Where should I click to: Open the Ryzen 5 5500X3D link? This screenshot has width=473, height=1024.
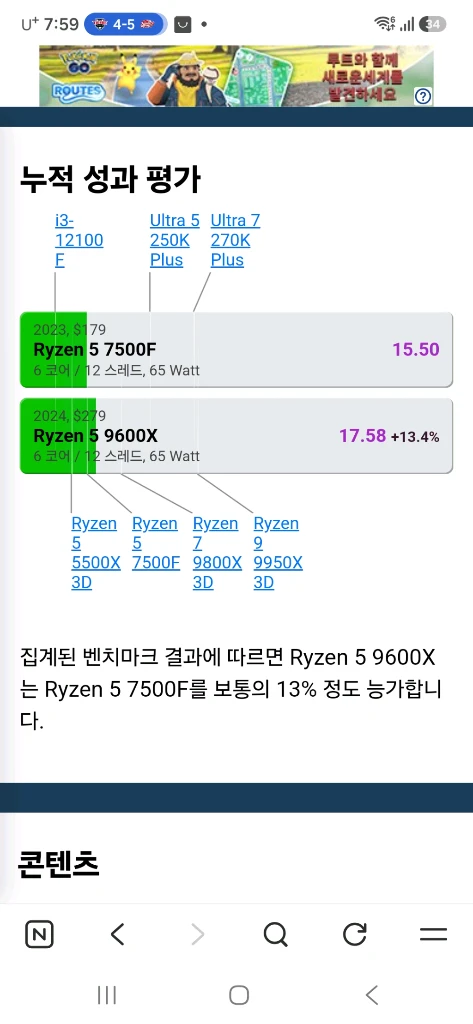[95, 552]
